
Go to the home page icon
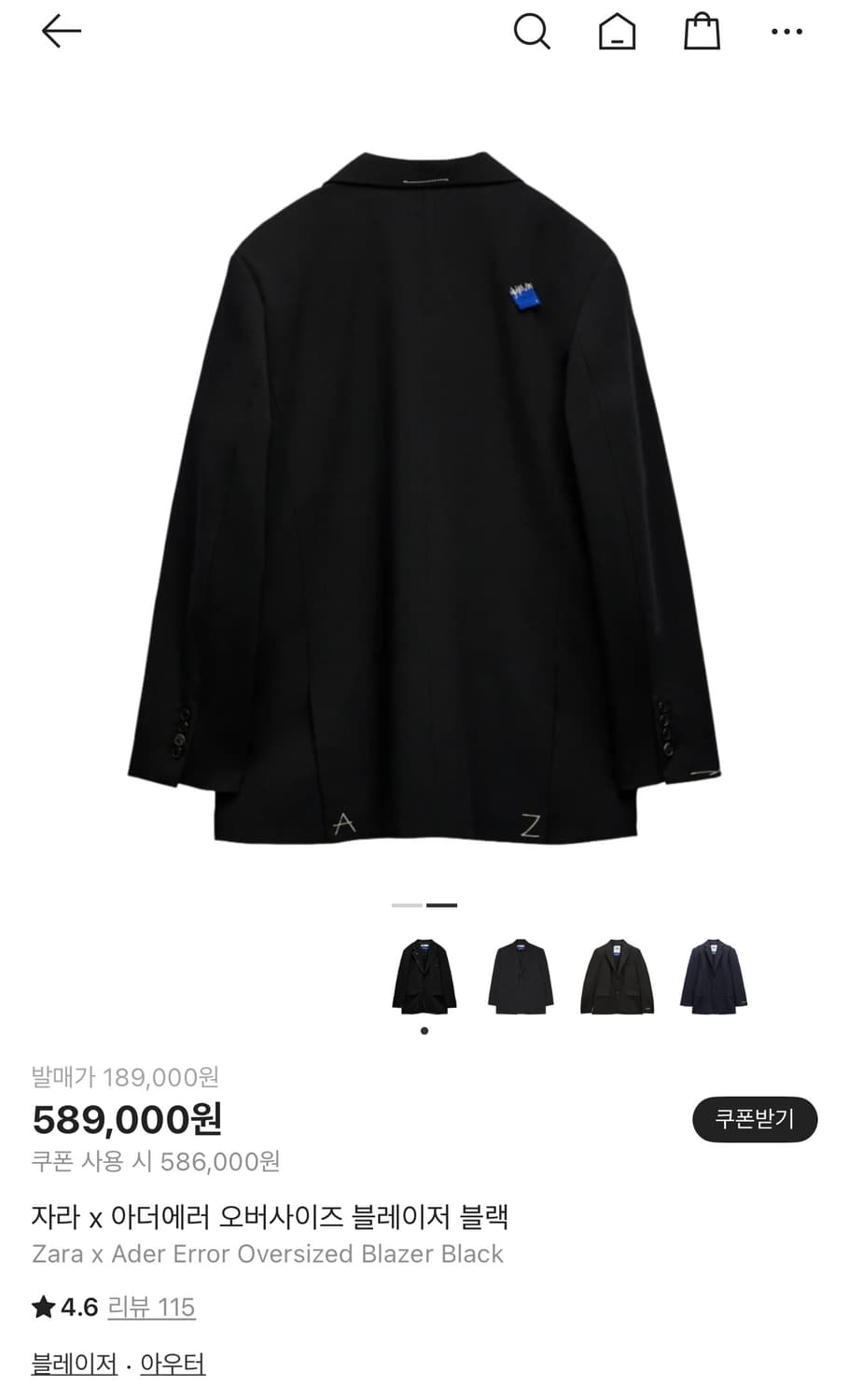pyautogui.click(x=617, y=32)
